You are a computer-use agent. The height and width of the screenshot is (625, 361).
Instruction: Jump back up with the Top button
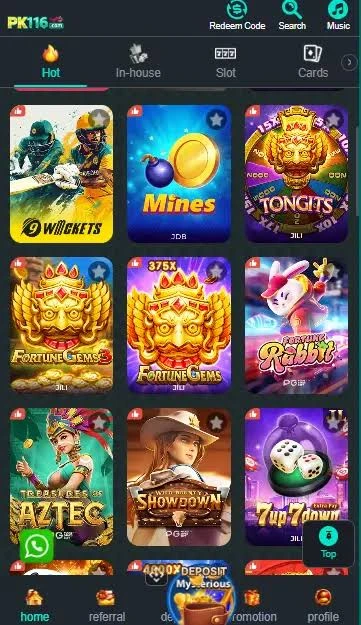pos(328,544)
